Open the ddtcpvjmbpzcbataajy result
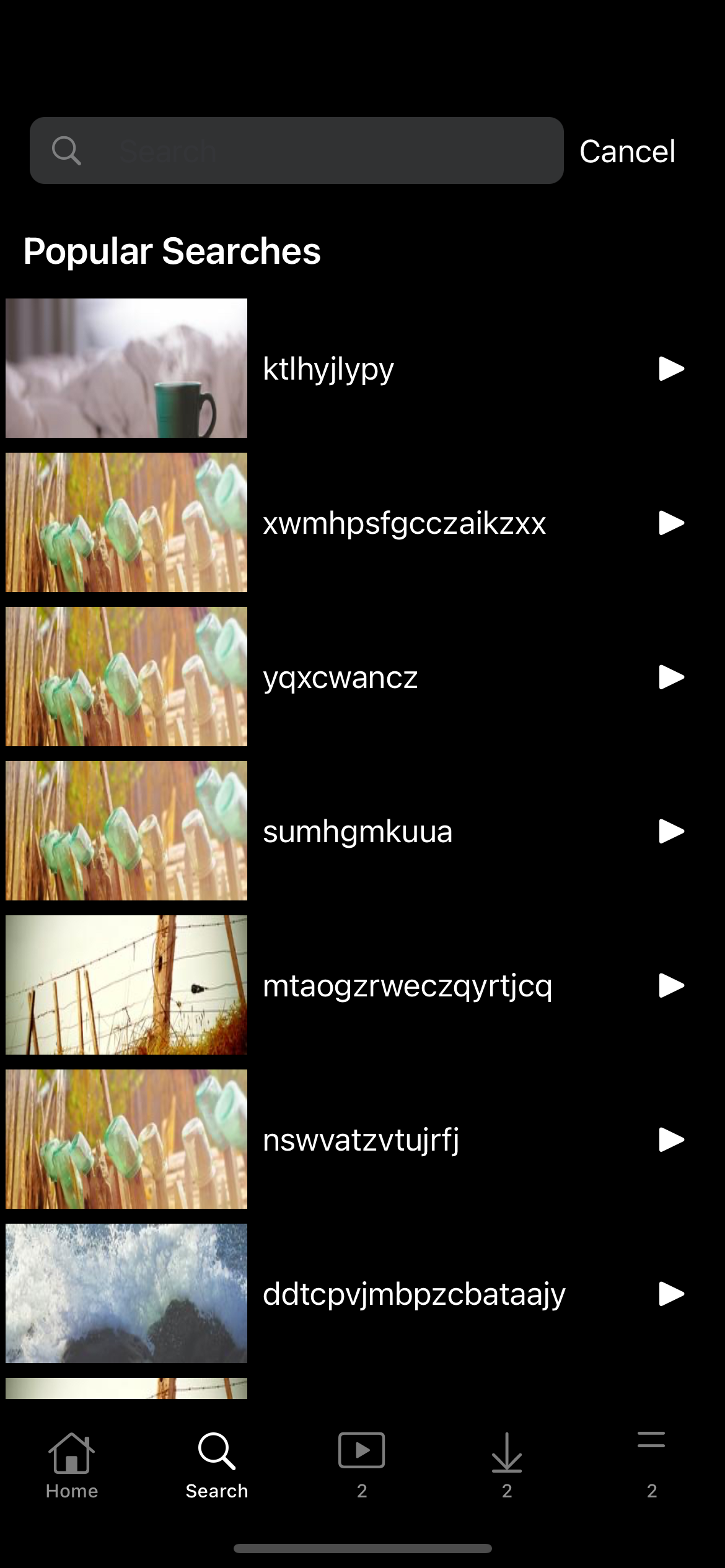 413,1294
